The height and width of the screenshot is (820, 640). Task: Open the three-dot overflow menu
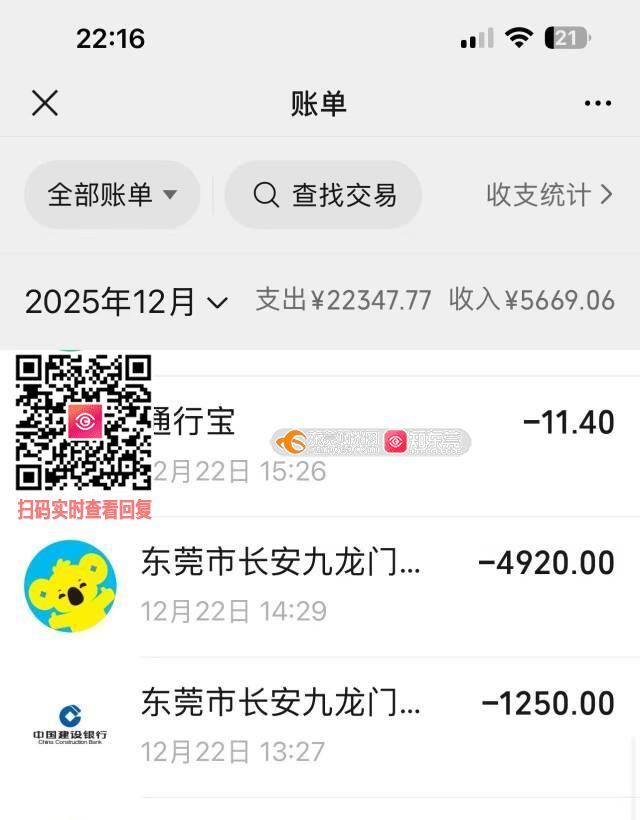597,103
